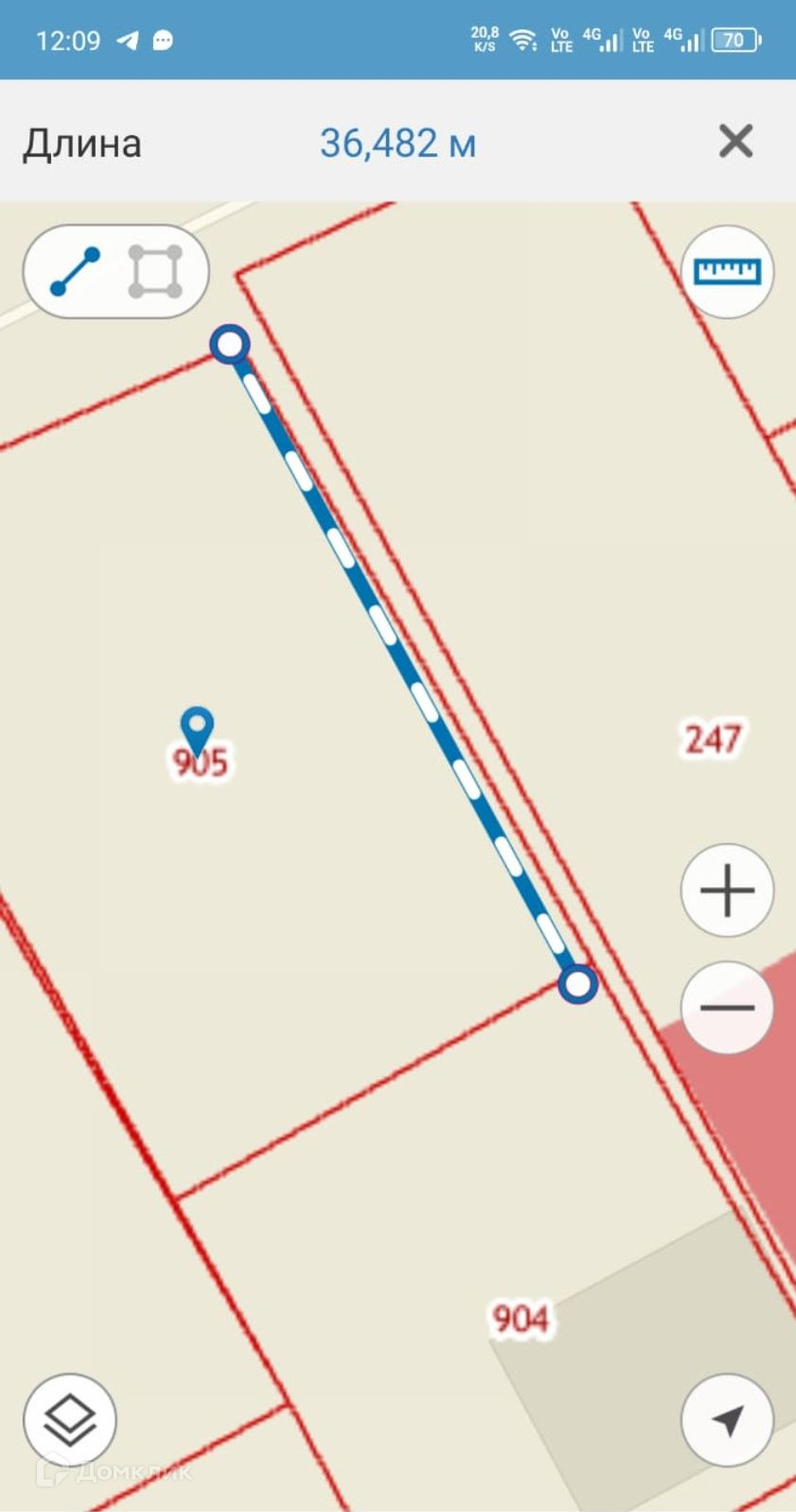Tap the location pin on plot 905
Screen dimensions: 796x1512
click(x=197, y=730)
